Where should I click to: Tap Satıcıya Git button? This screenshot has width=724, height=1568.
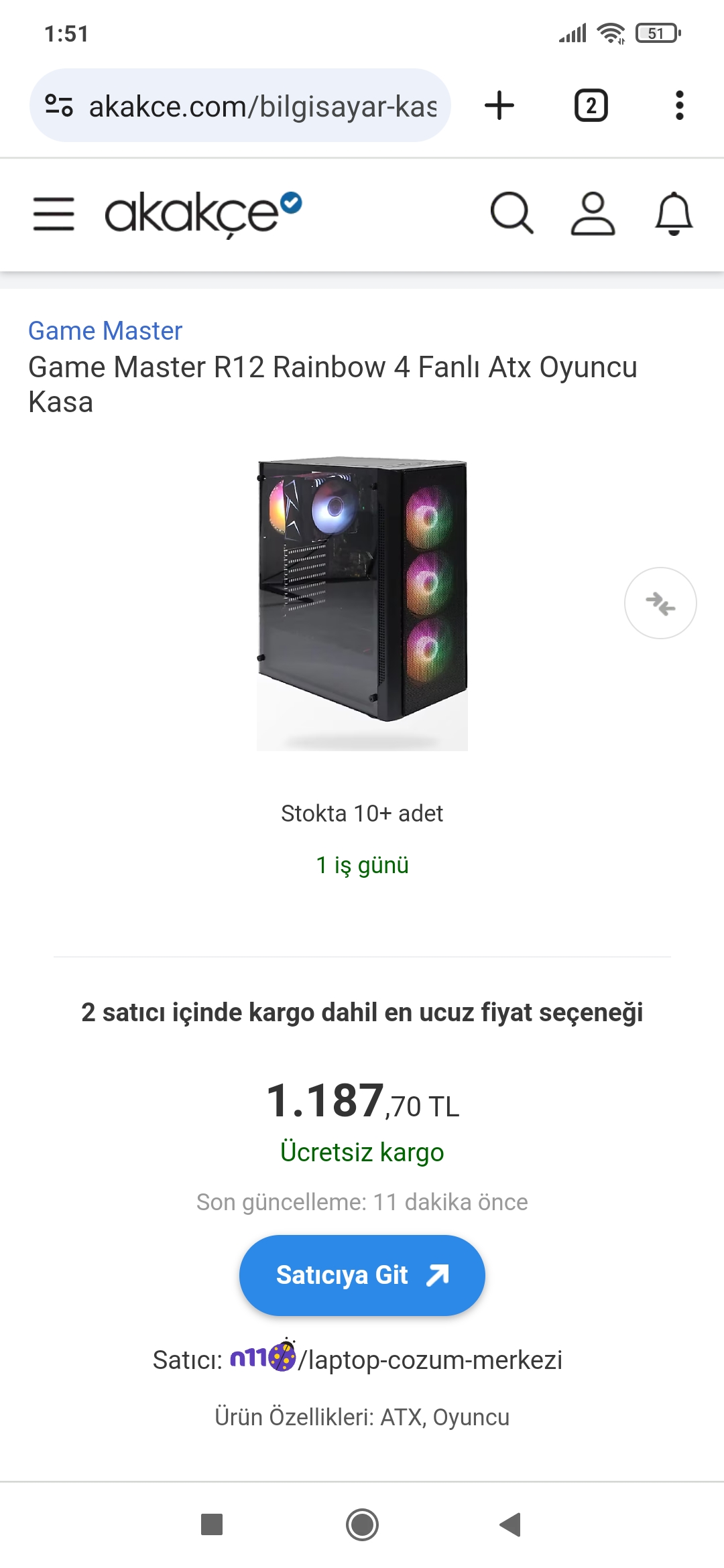click(362, 1275)
